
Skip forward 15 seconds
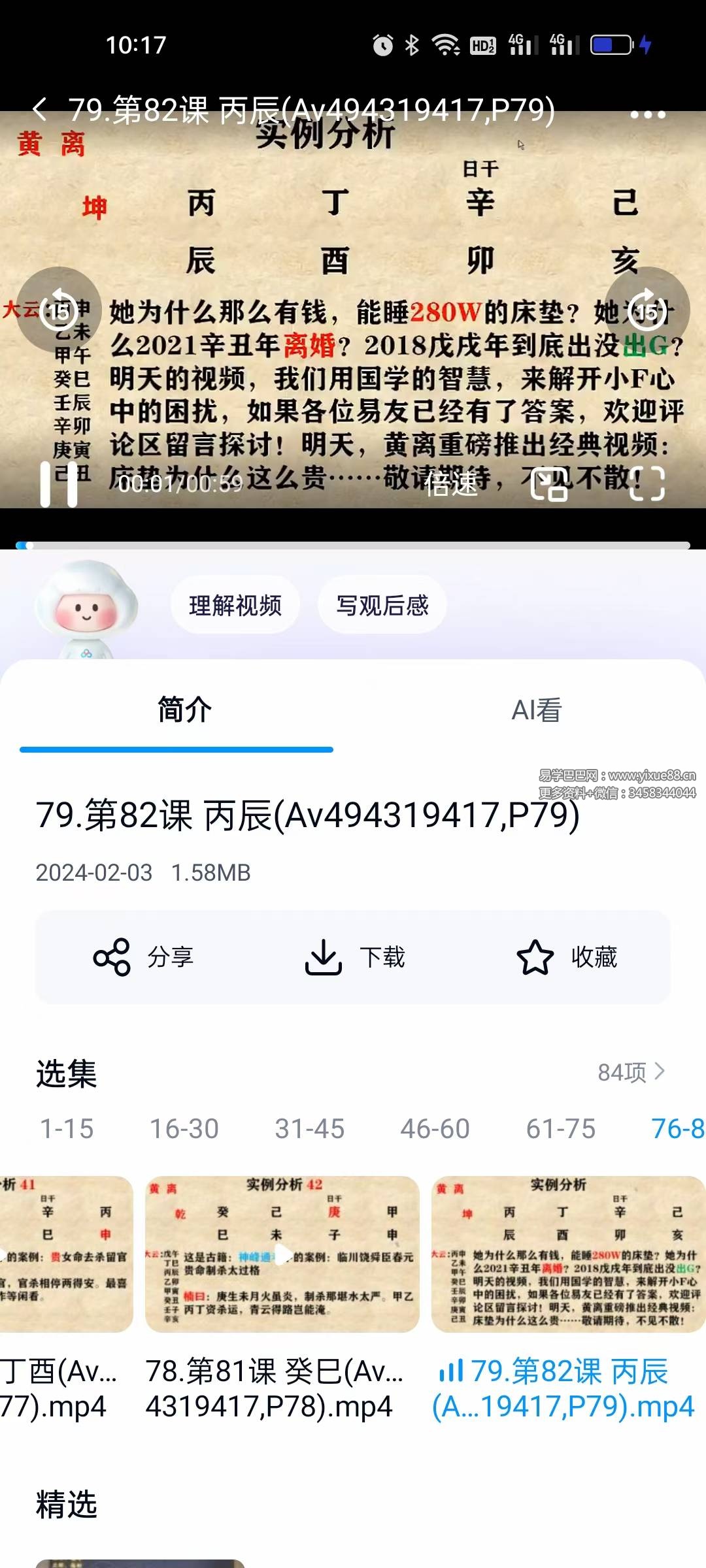[647, 310]
